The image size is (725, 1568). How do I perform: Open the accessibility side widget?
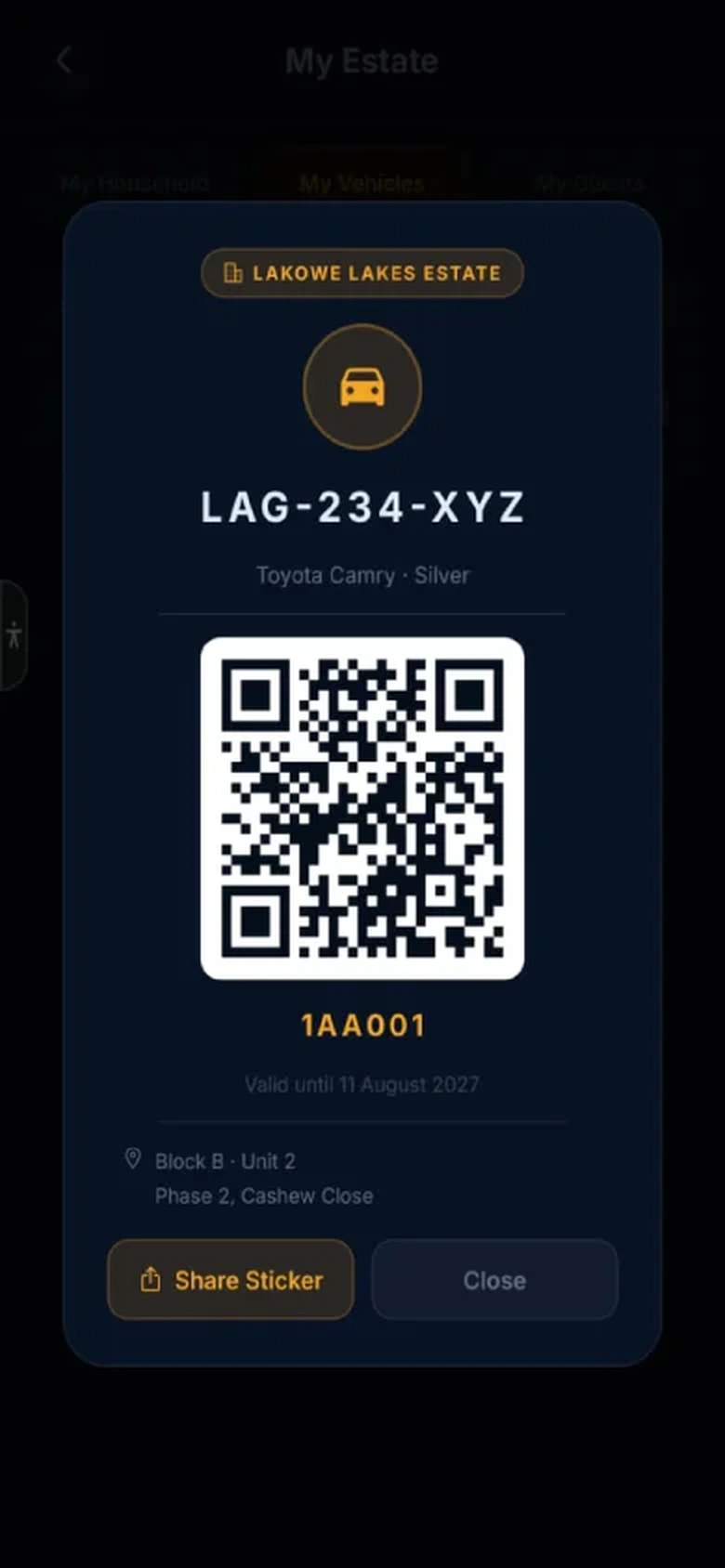pos(13,635)
